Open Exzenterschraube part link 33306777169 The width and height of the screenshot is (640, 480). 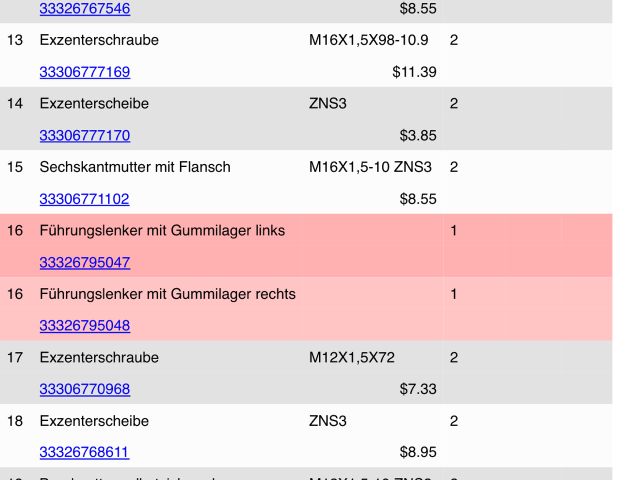pyautogui.click(x=85, y=72)
